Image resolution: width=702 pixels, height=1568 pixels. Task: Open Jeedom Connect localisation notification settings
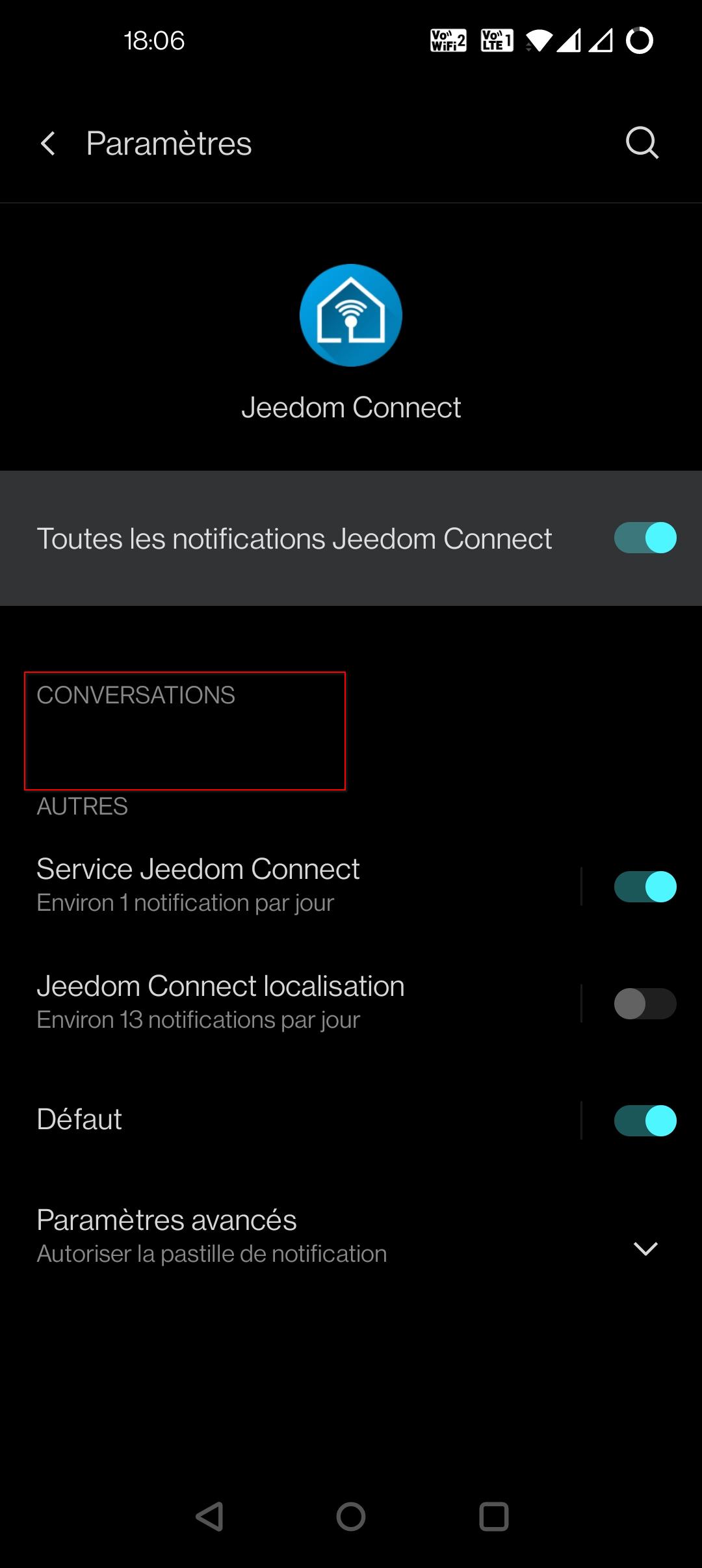click(x=260, y=1002)
